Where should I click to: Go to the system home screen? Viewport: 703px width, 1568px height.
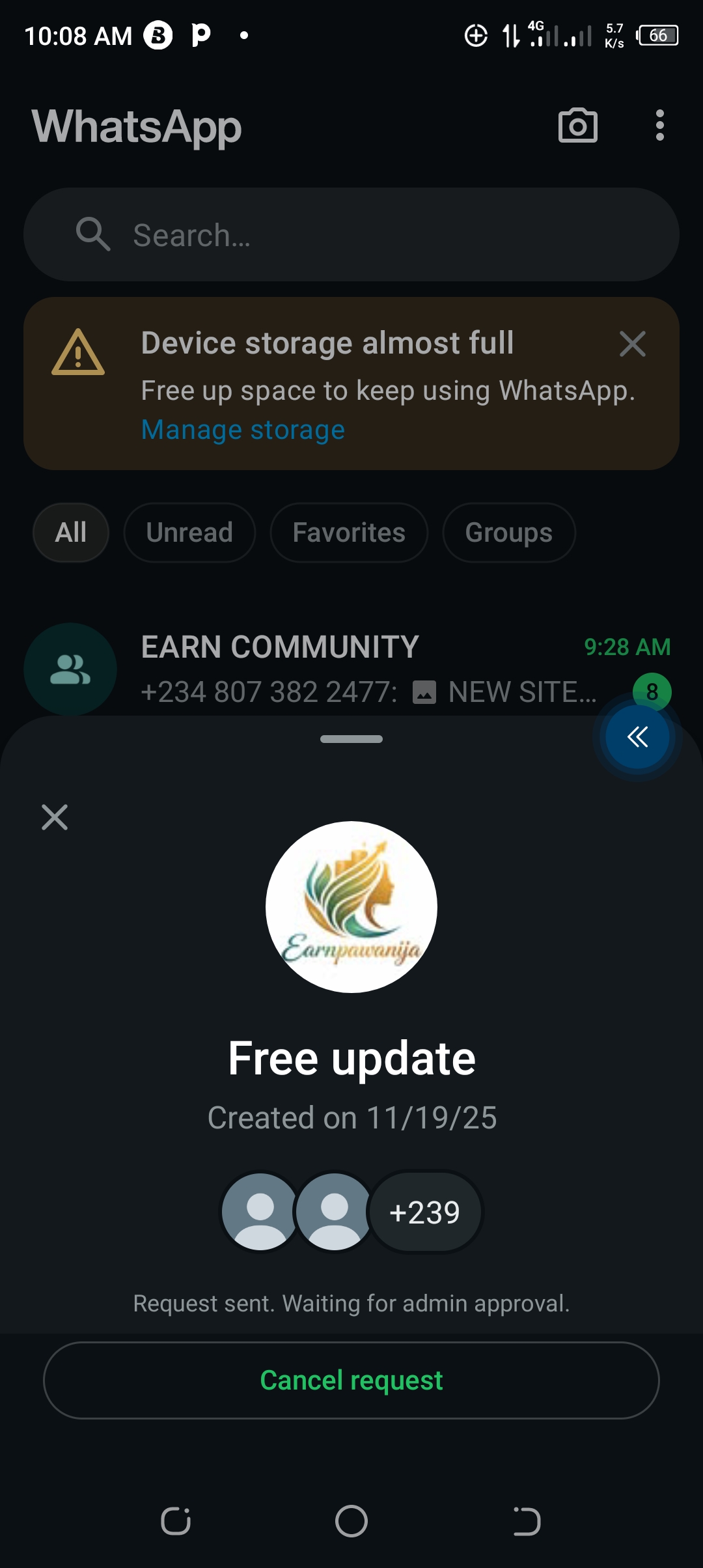point(351,1521)
